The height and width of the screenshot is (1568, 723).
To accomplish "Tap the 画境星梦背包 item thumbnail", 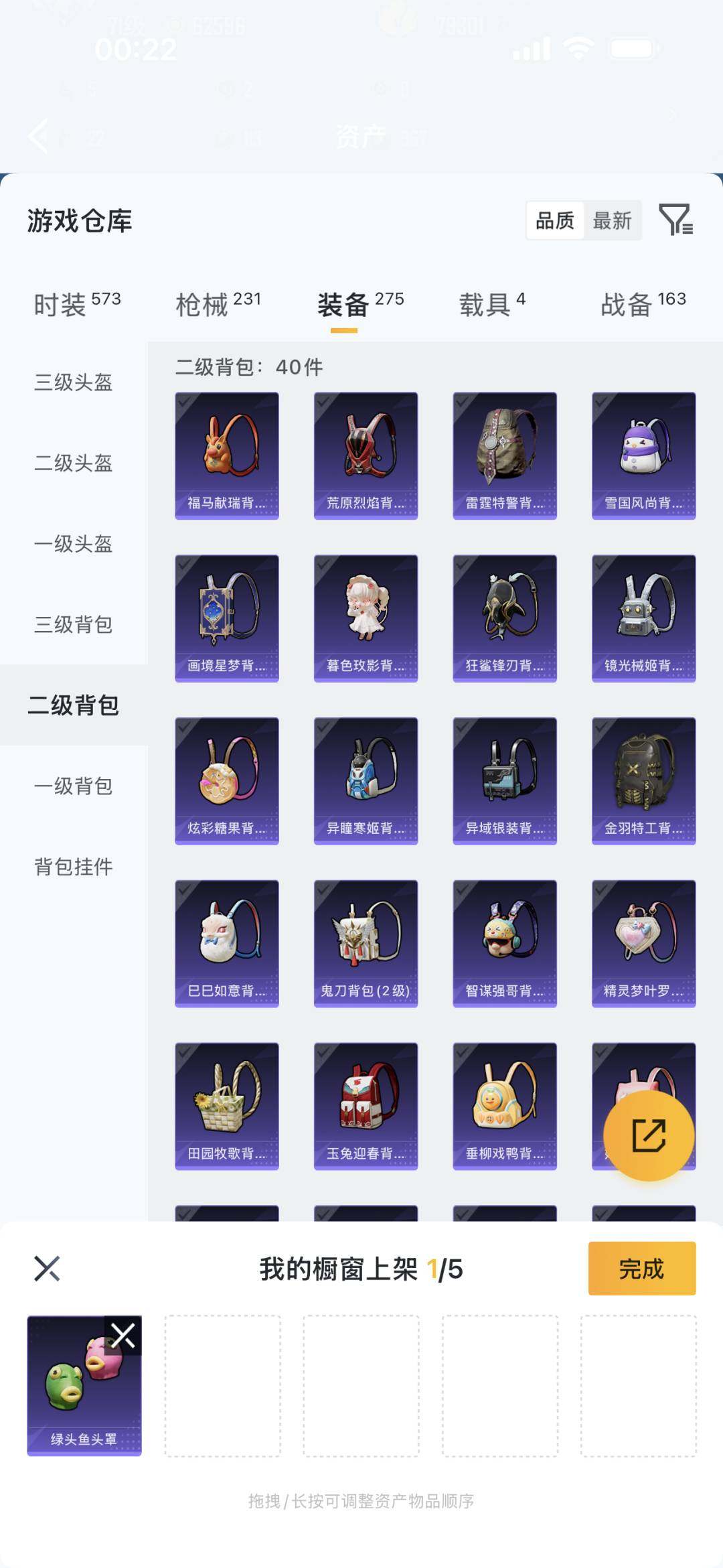I will [x=226, y=616].
